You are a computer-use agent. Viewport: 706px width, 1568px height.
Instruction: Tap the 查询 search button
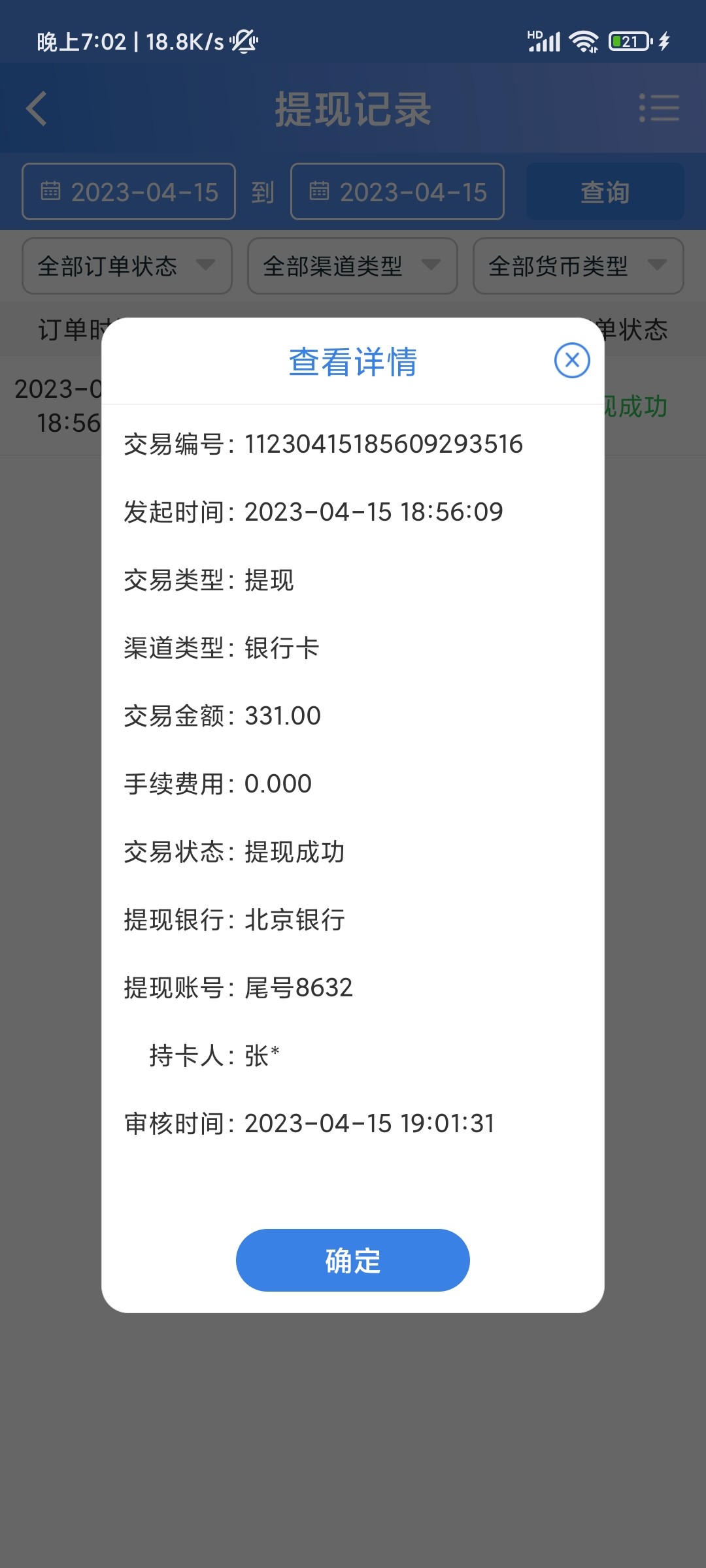(605, 191)
